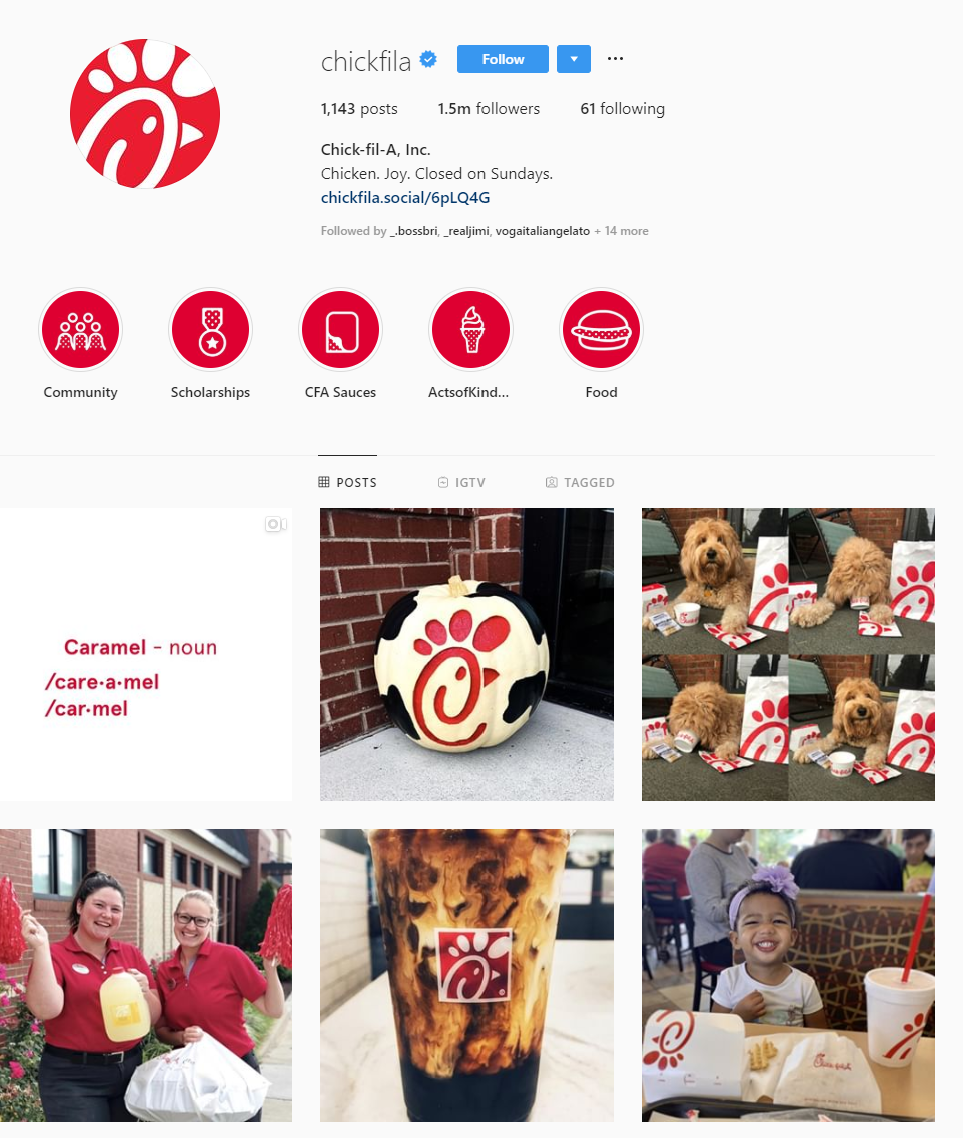Screen dimensions: 963x1138
Task: View the 1.5m followers list
Action: (x=488, y=109)
